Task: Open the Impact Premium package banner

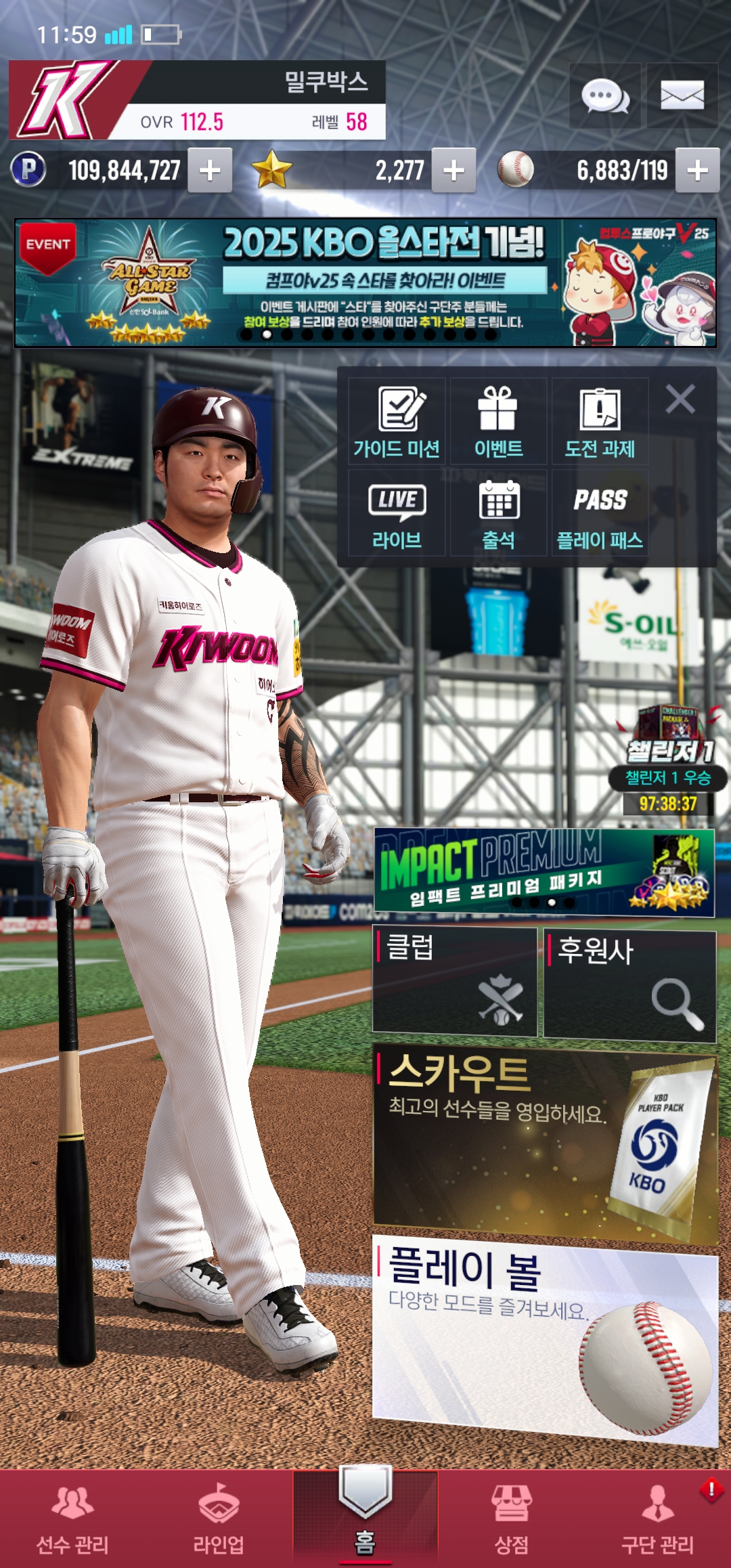Action: 544,872
